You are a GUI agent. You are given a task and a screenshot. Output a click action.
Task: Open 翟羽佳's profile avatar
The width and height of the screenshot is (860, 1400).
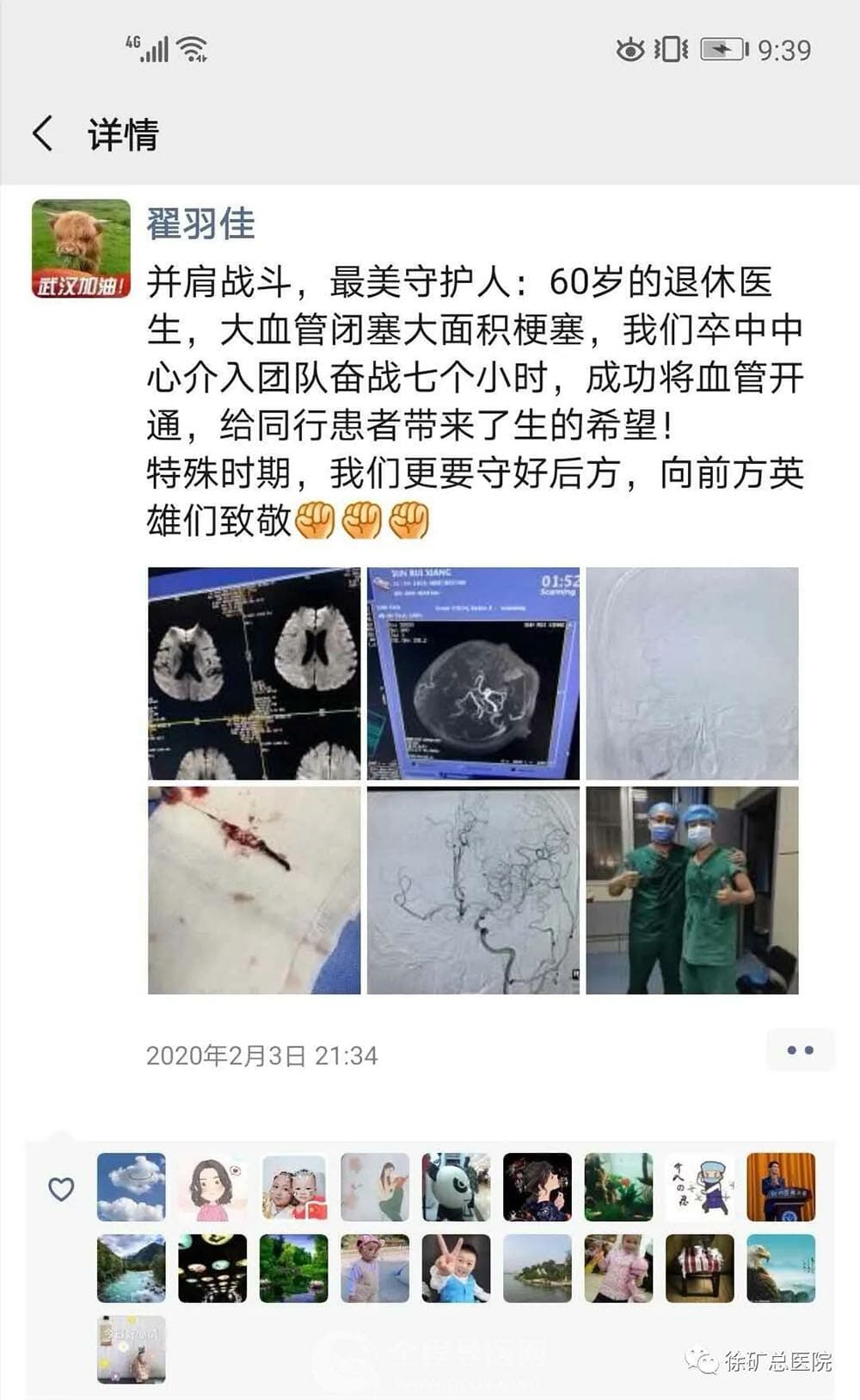tap(81, 250)
